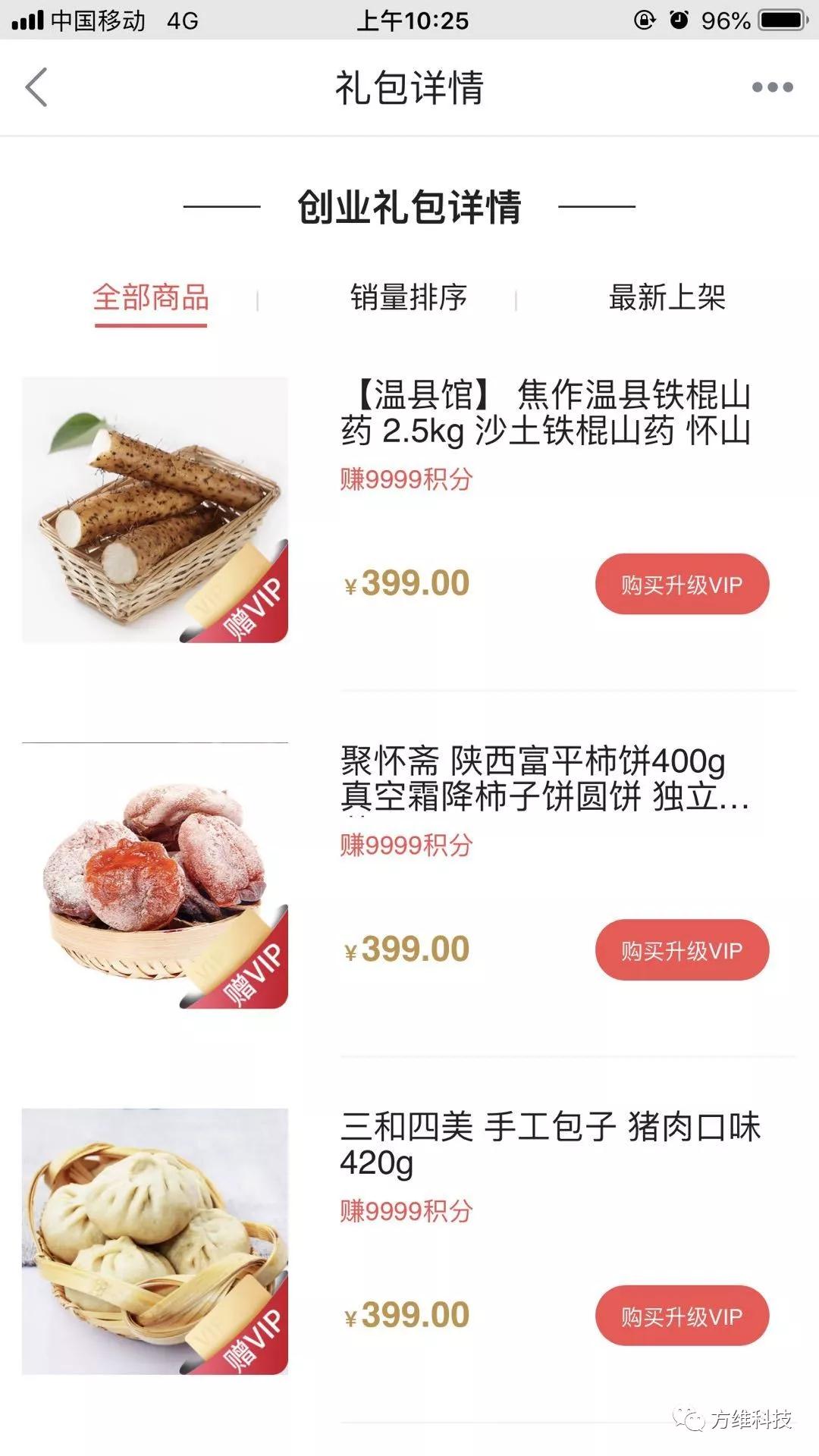Show the 最新上架 tab
The height and width of the screenshot is (1456, 819).
(667, 298)
